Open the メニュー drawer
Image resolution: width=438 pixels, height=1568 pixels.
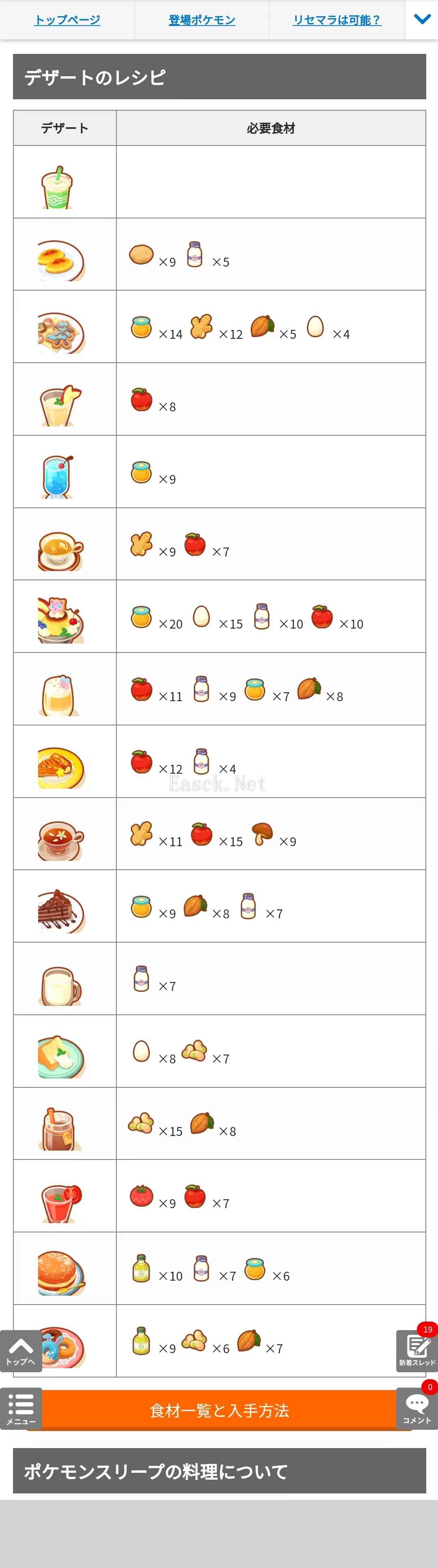21,1408
